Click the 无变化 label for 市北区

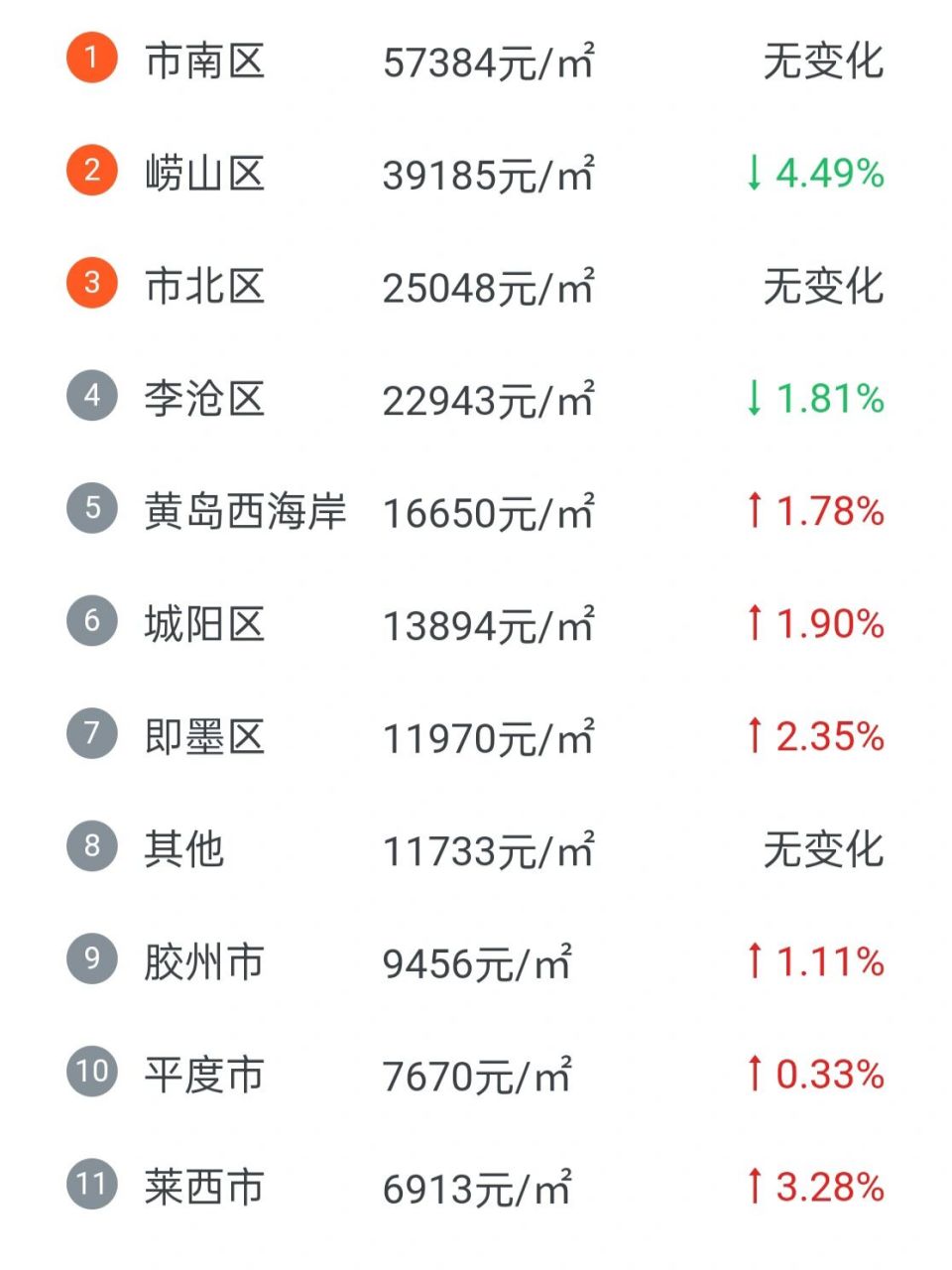point(826,287)
